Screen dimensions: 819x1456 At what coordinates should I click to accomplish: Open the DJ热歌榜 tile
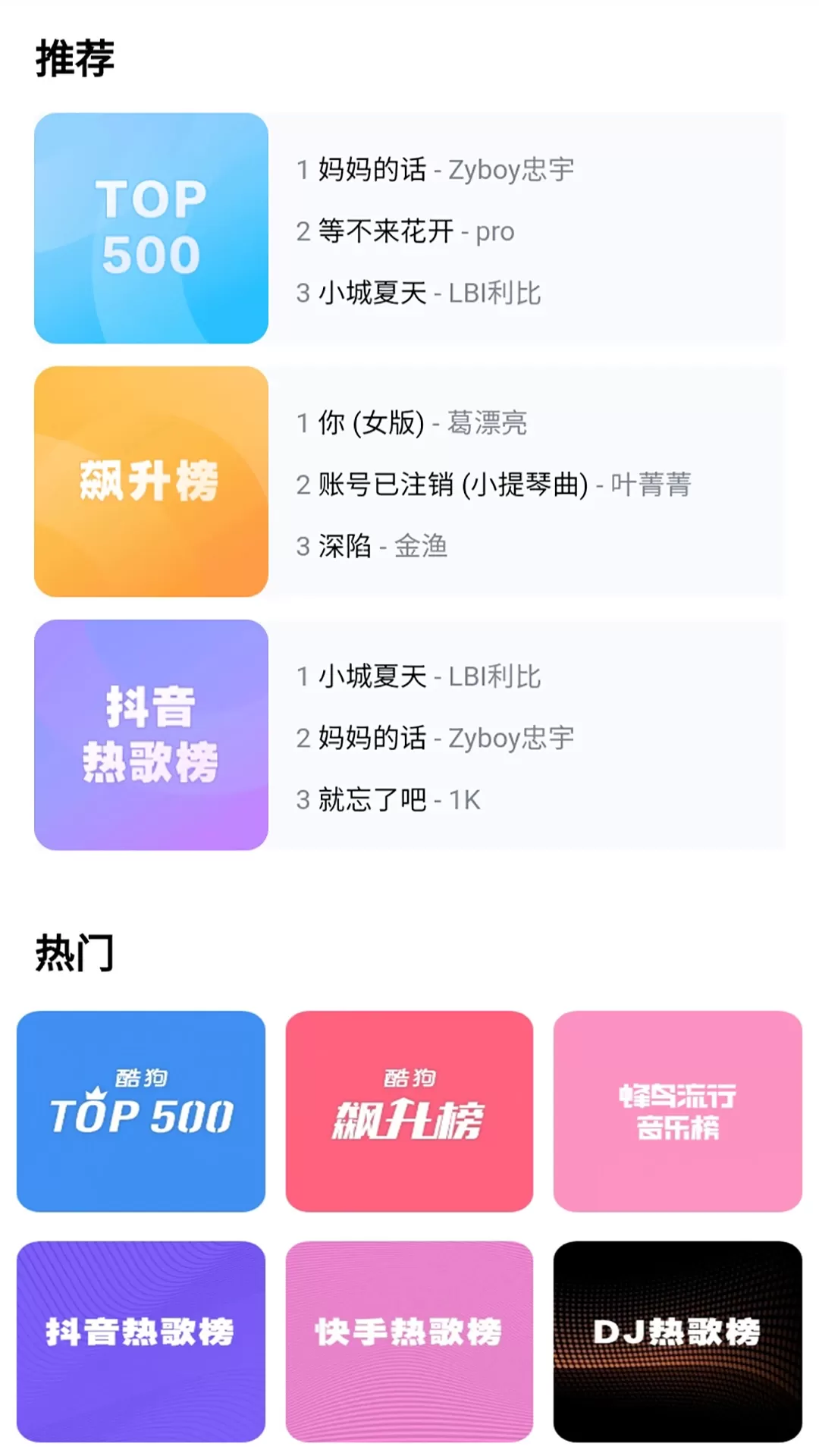coord(678,1341)
